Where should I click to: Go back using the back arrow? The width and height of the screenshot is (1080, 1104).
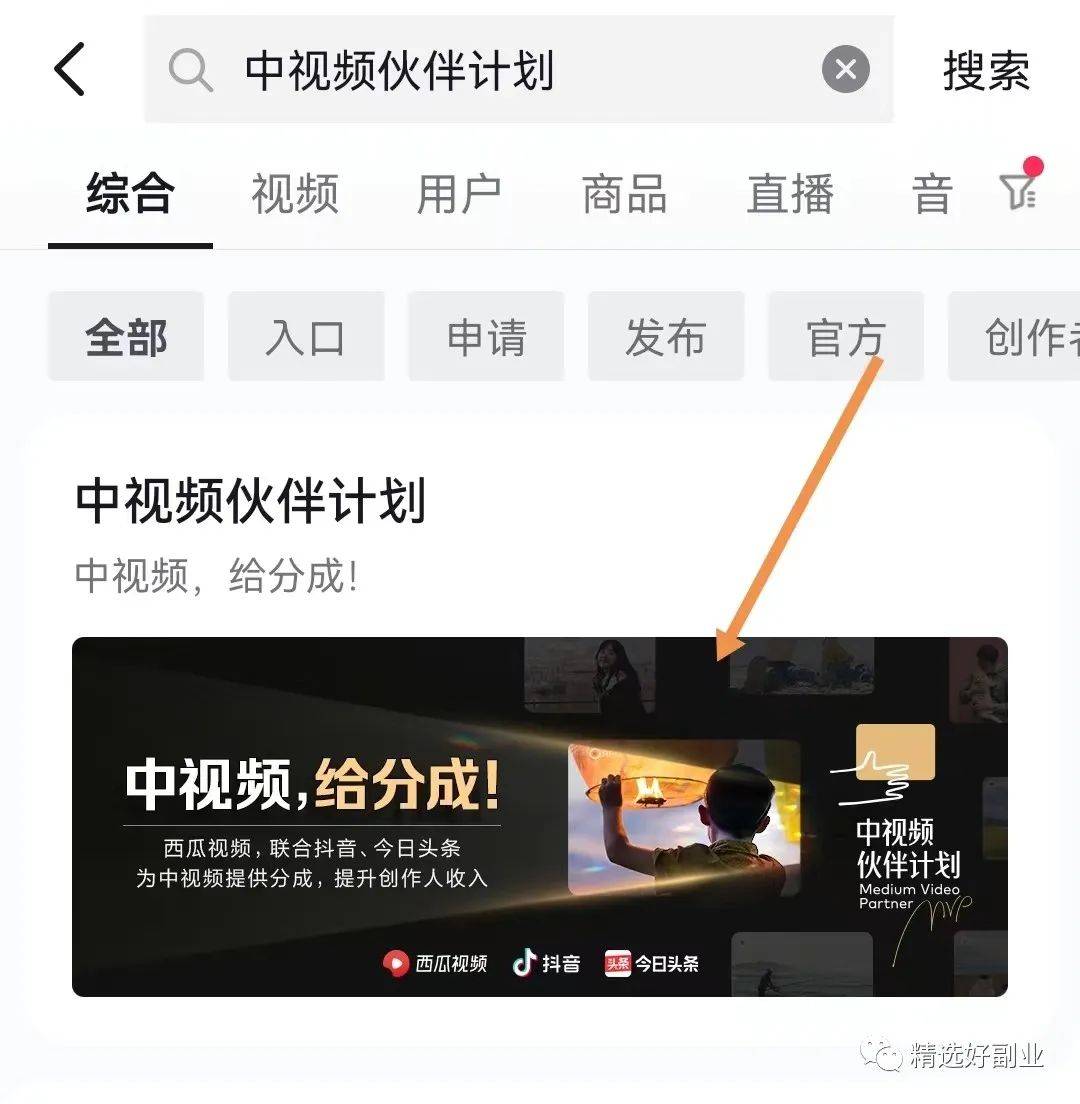[x=70, y=70]
